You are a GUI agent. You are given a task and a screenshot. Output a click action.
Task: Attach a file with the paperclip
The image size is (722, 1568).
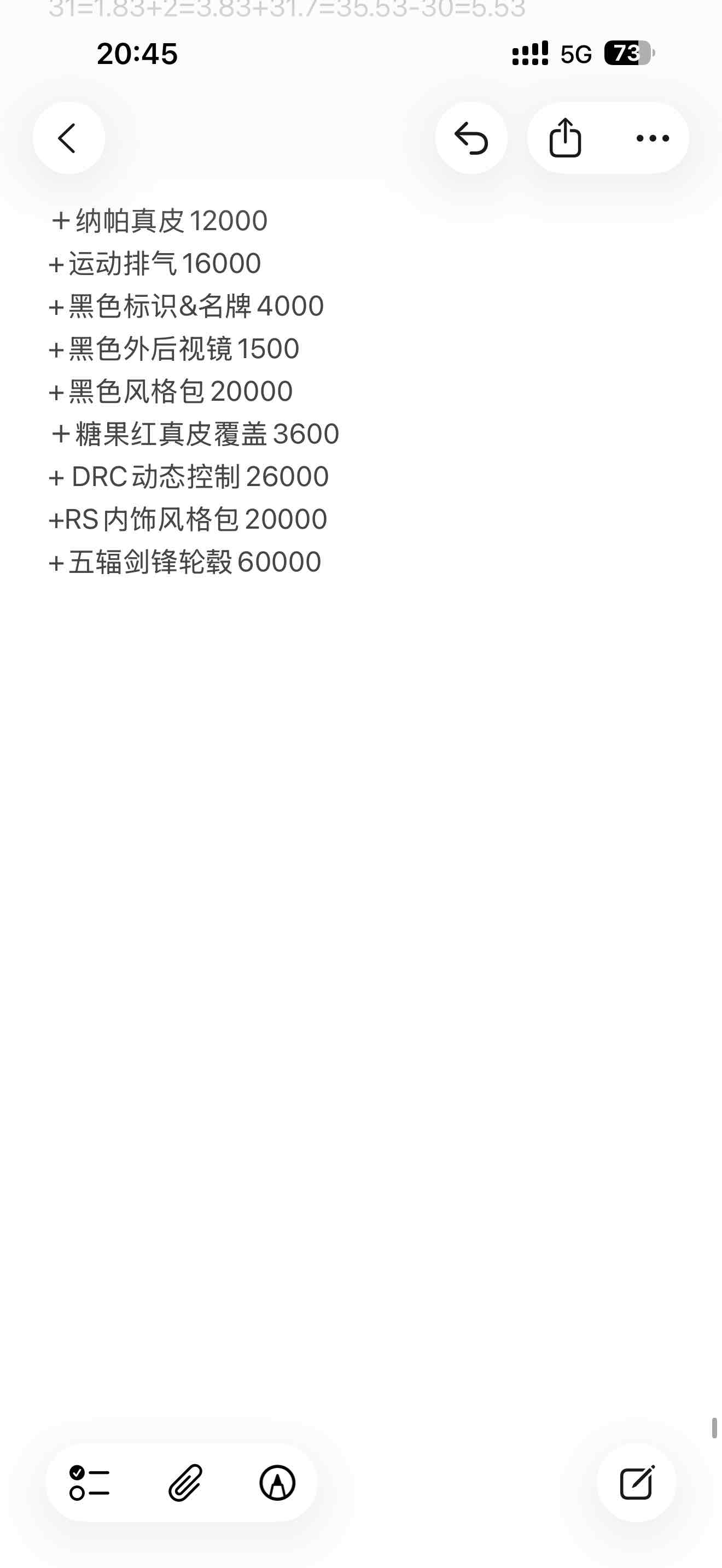click(x=184, y=1482)
